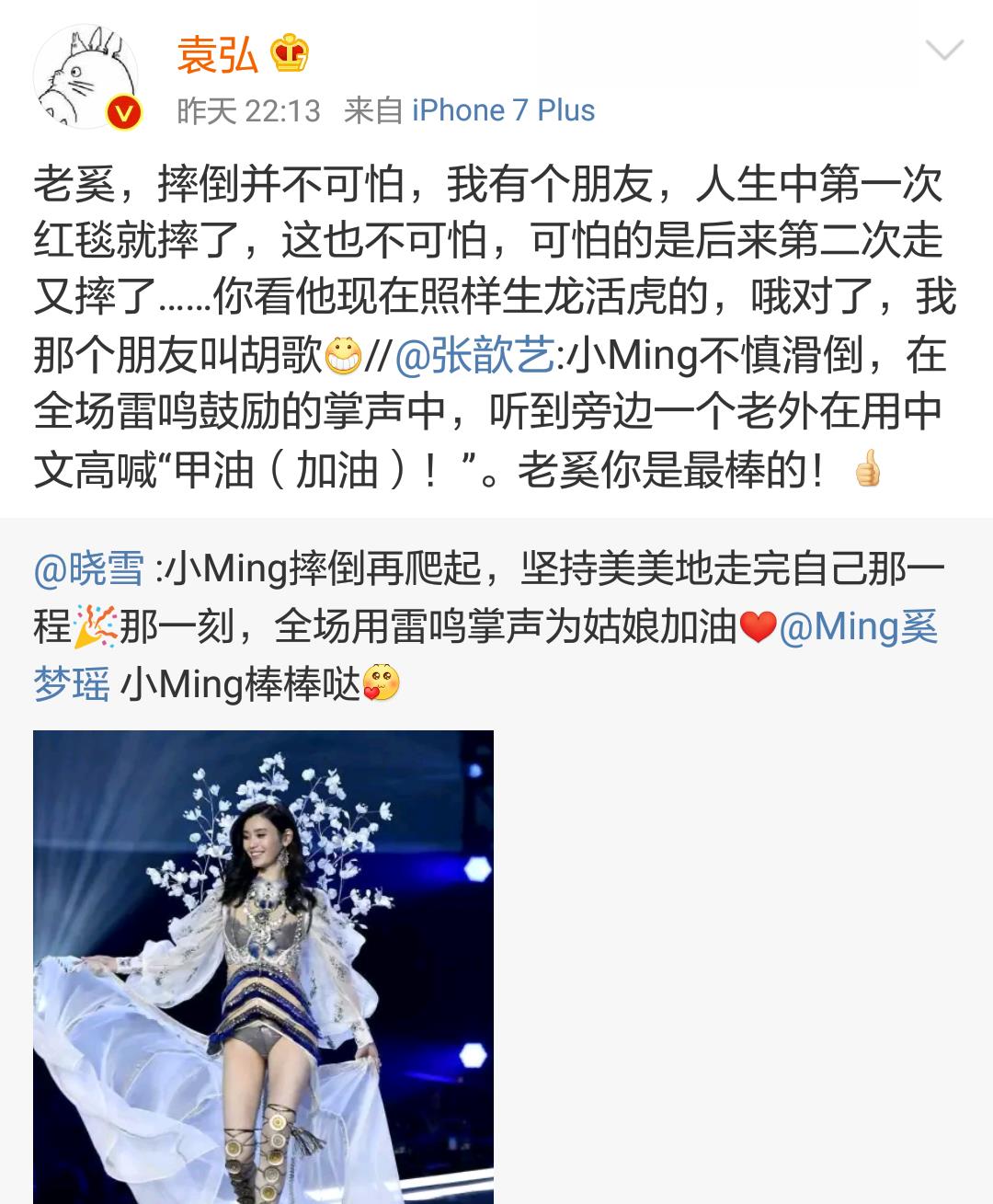View the runway photo in full
The image size is (993, 1204).
pyautogui.click(x=263, y=966)
